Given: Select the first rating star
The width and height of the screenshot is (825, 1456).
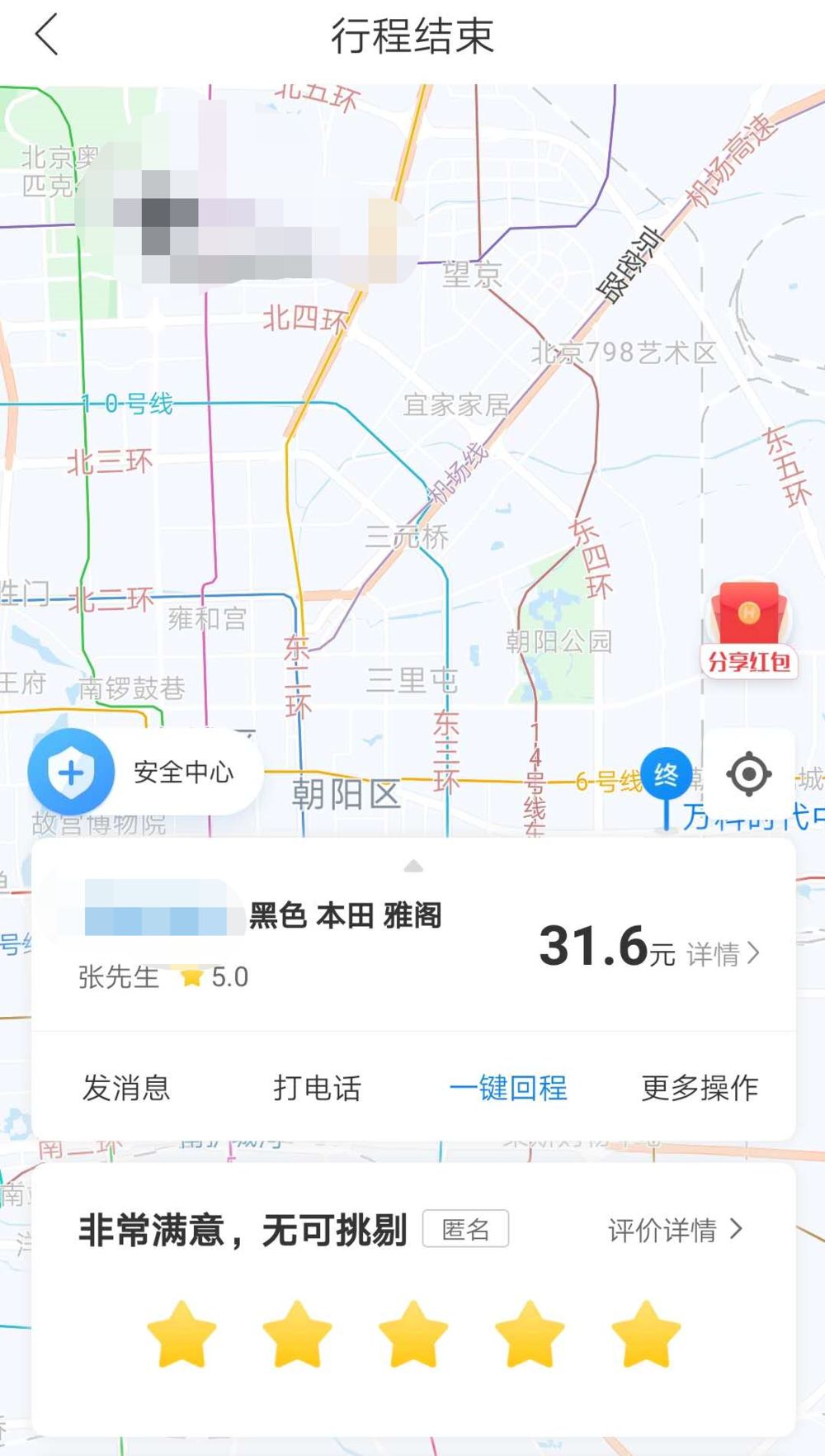Looking at the screenshot, I should coord(181,1334).
